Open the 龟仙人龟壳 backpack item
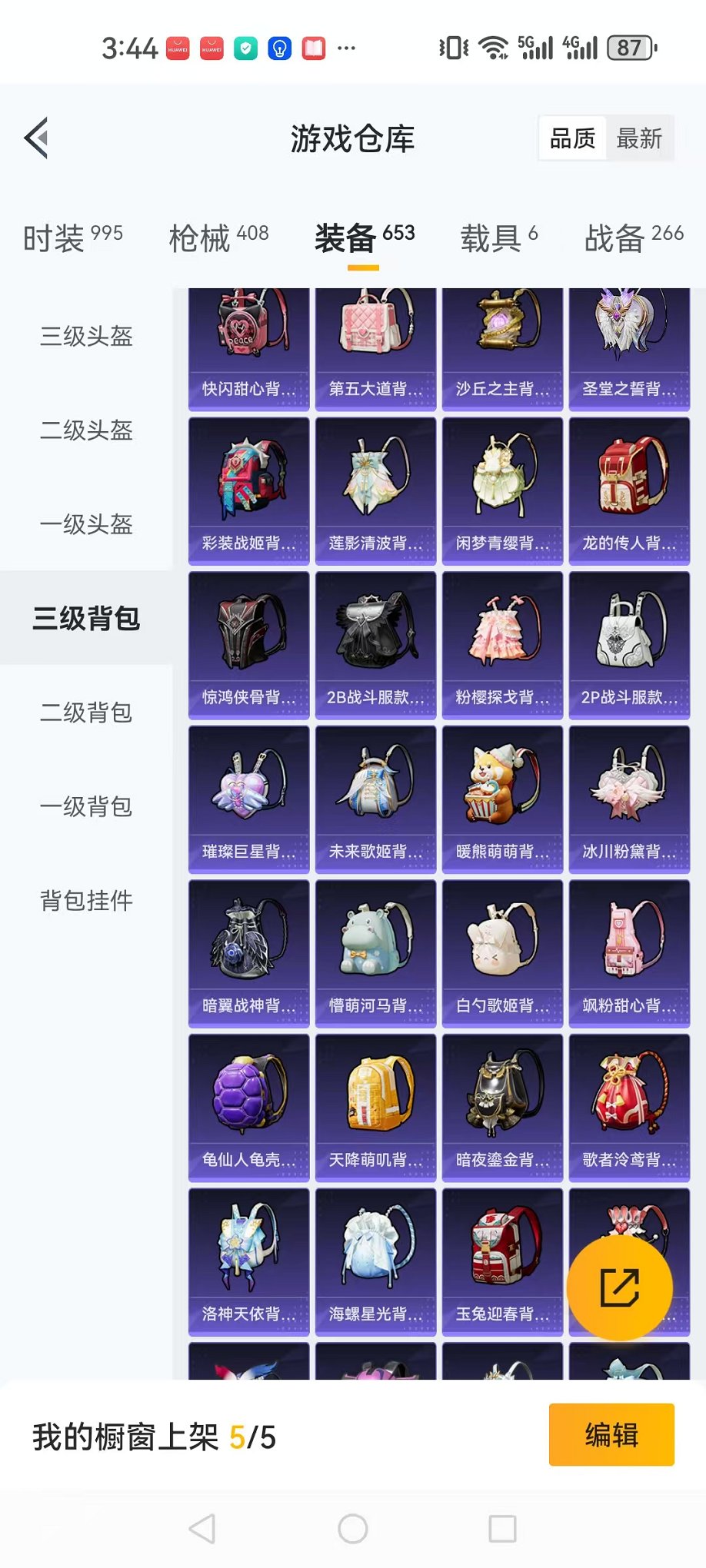Image resolution: width=706 pixels, height=1568 pixels. [248, 1108]
